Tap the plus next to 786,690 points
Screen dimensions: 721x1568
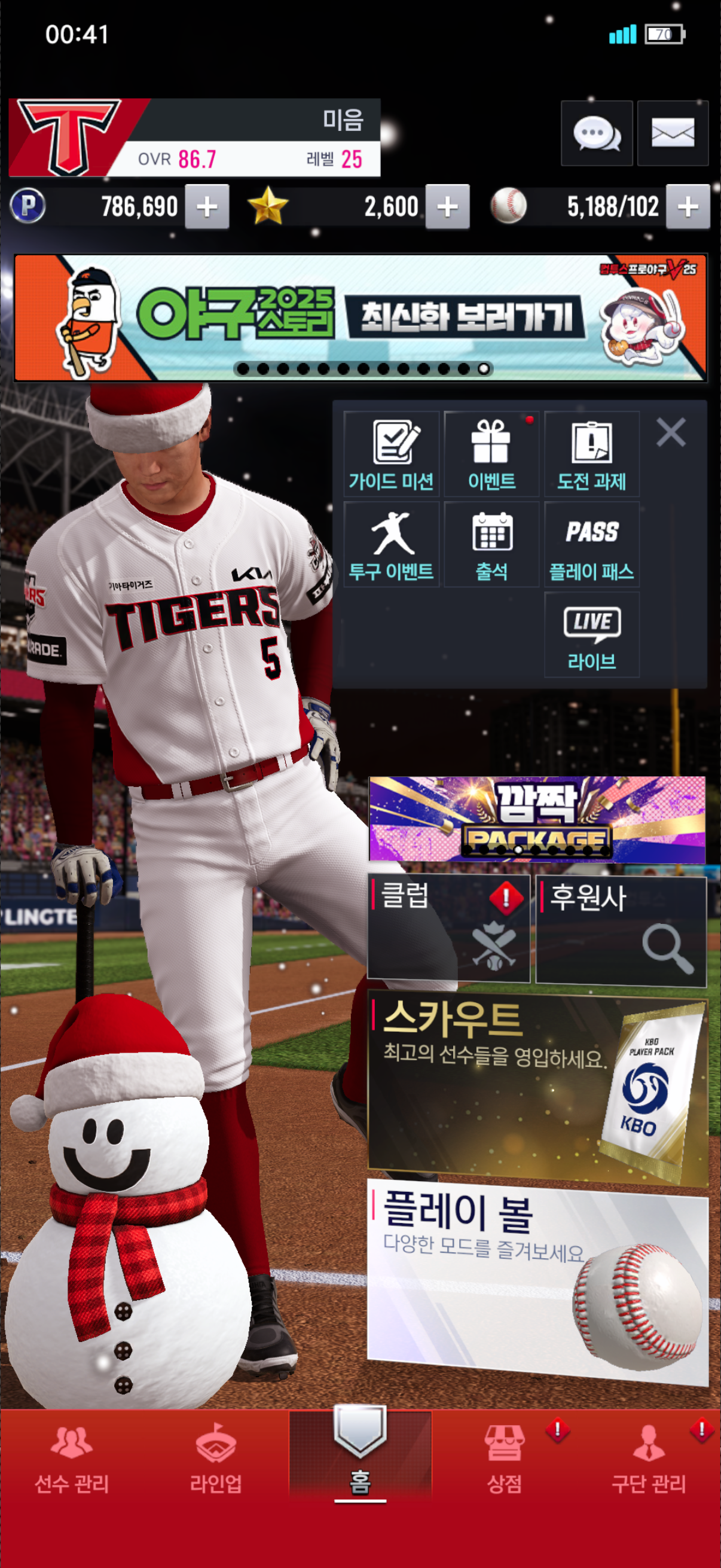coord(207,207)
